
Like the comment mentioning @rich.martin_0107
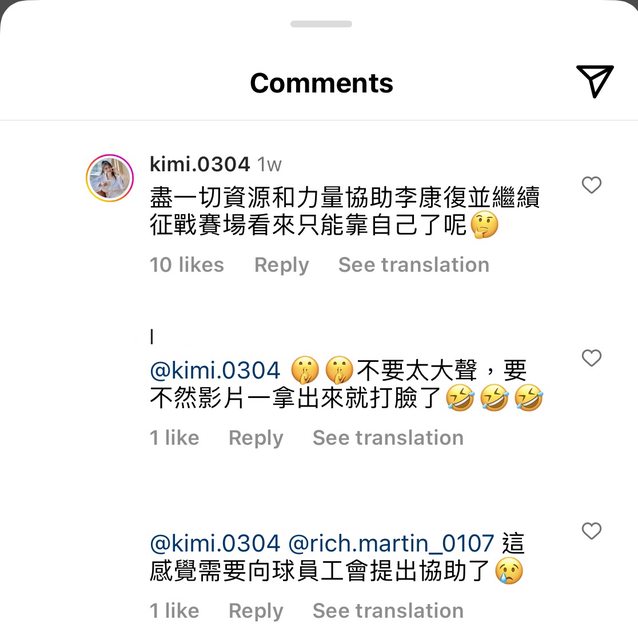(591, 531)
